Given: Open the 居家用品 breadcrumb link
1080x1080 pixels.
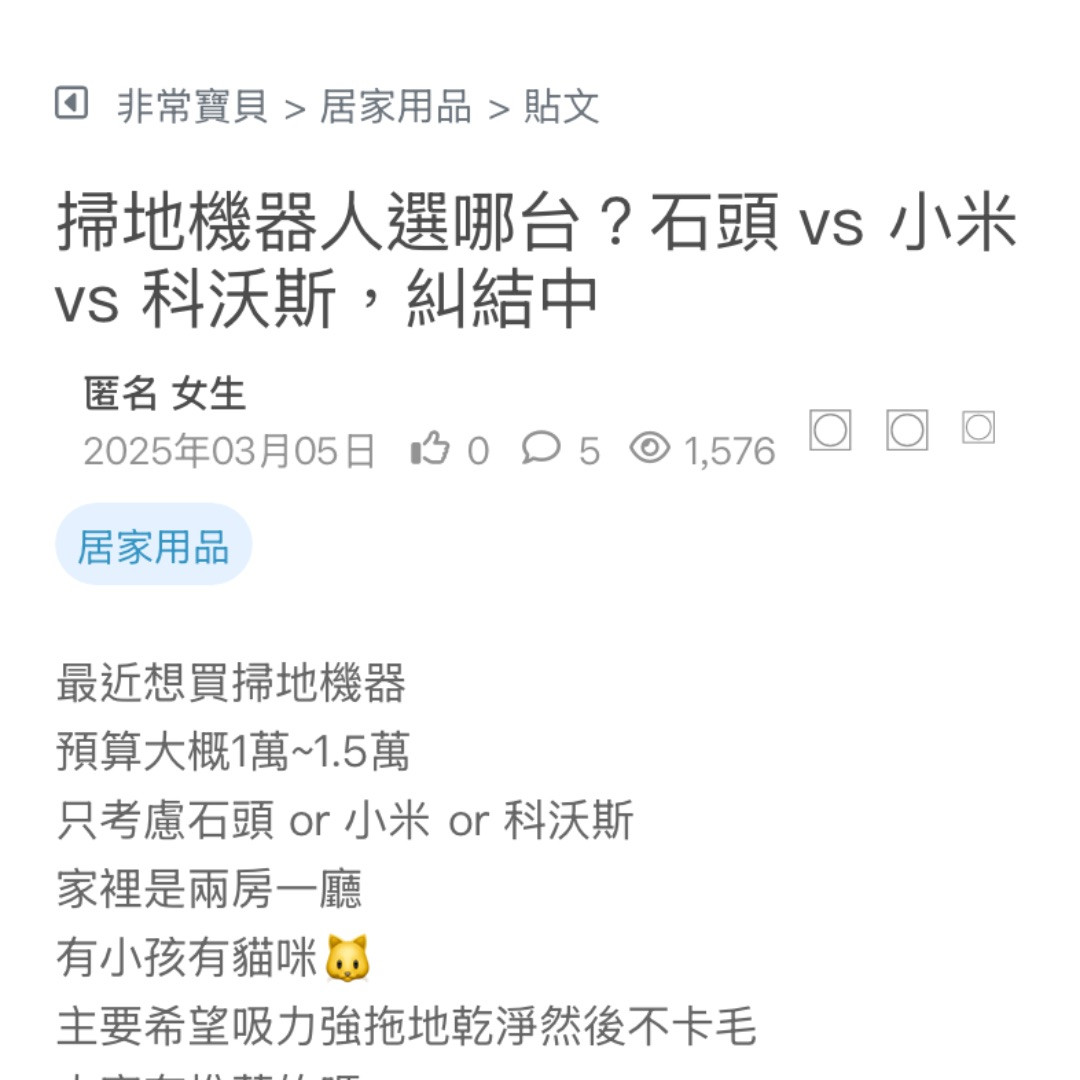Looking at the screenshot, I should point(396,107).
